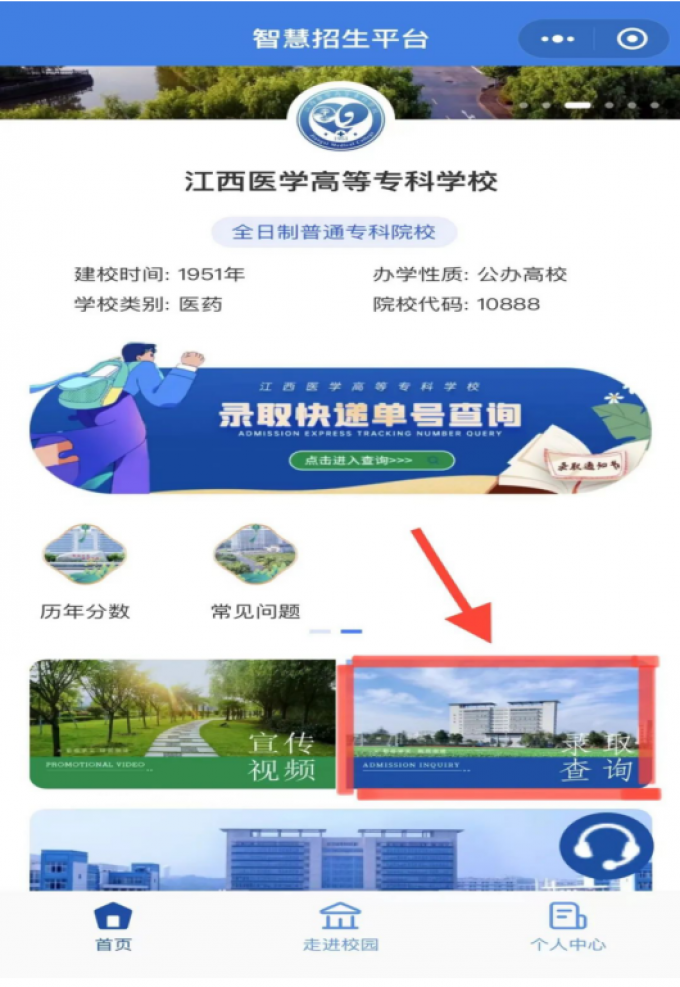This screenshot has width=680, height=987.
Task: Close the mini program
Action: [x=631, y=39]
